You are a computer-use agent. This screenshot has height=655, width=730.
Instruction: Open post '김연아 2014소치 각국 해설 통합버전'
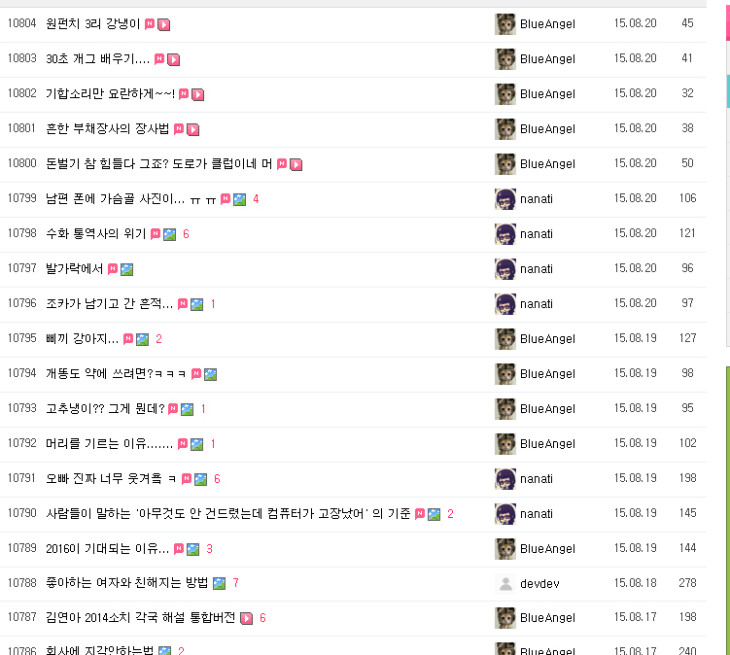[x=140, y=618]
